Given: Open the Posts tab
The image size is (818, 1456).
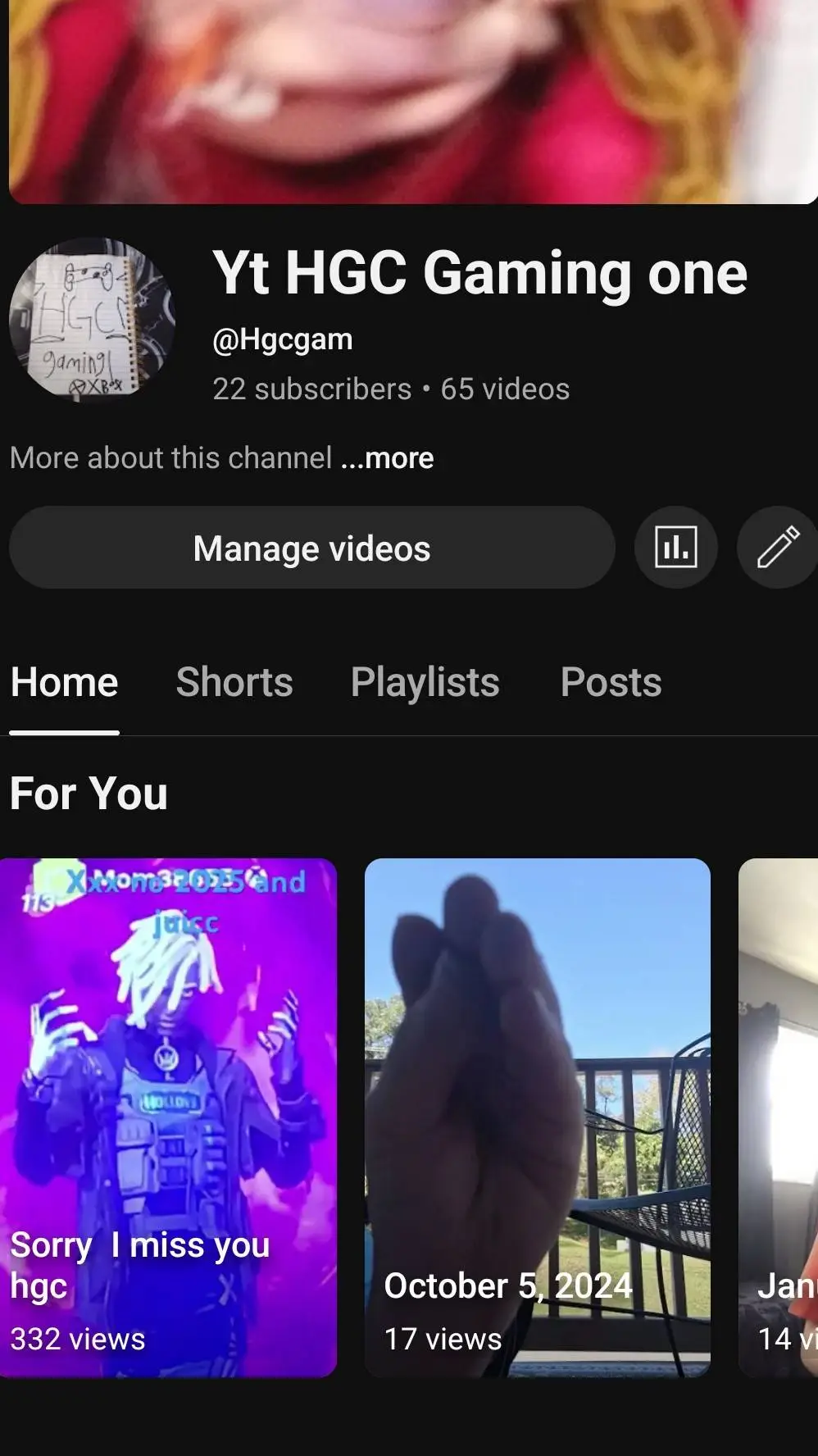Looking at the screenshot, I should pos(611,682).
